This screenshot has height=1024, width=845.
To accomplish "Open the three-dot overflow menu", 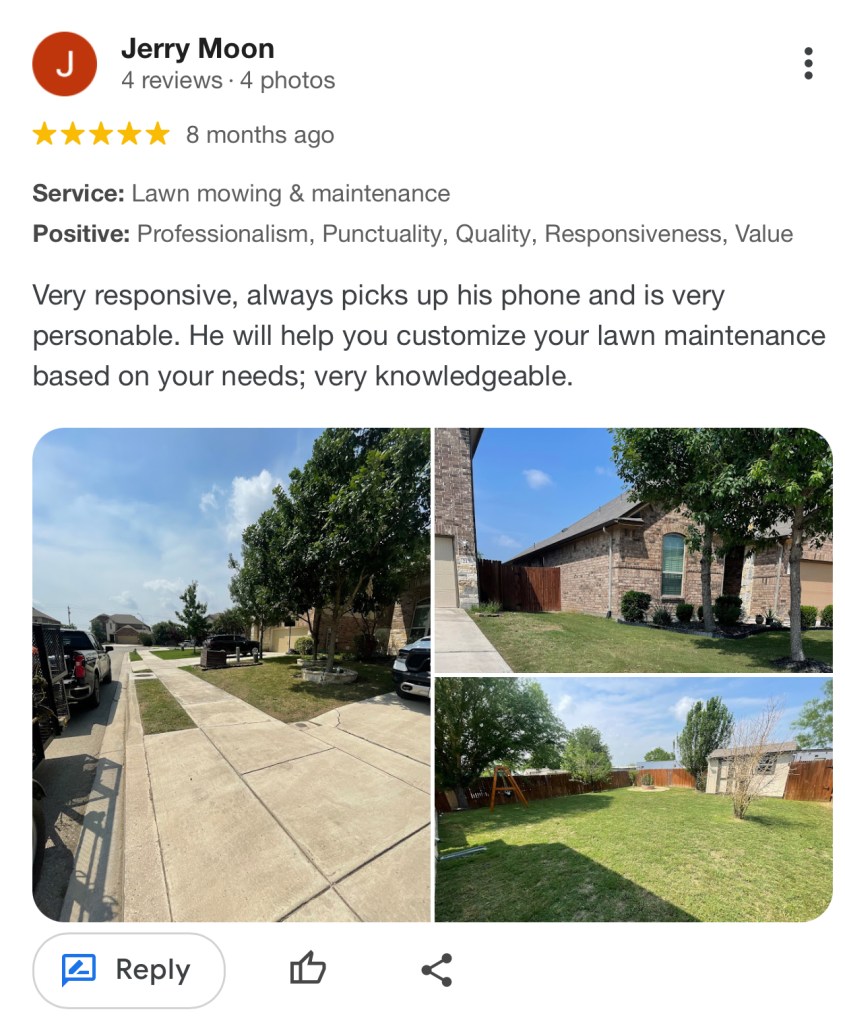I will [808, 63].
